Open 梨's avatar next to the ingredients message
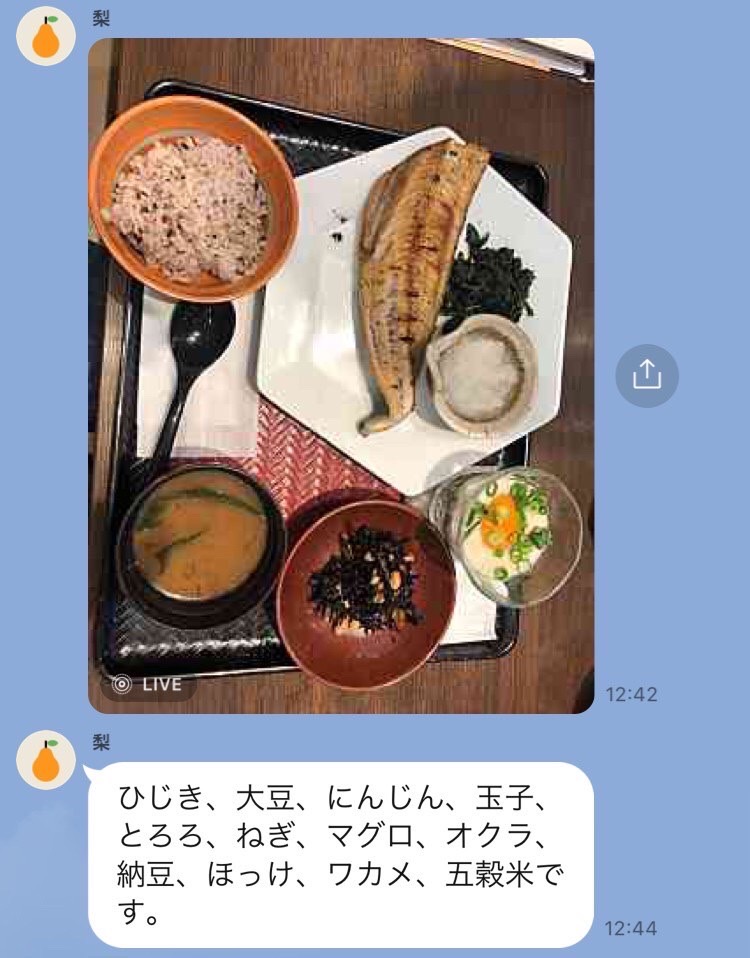 coord(46,760)
